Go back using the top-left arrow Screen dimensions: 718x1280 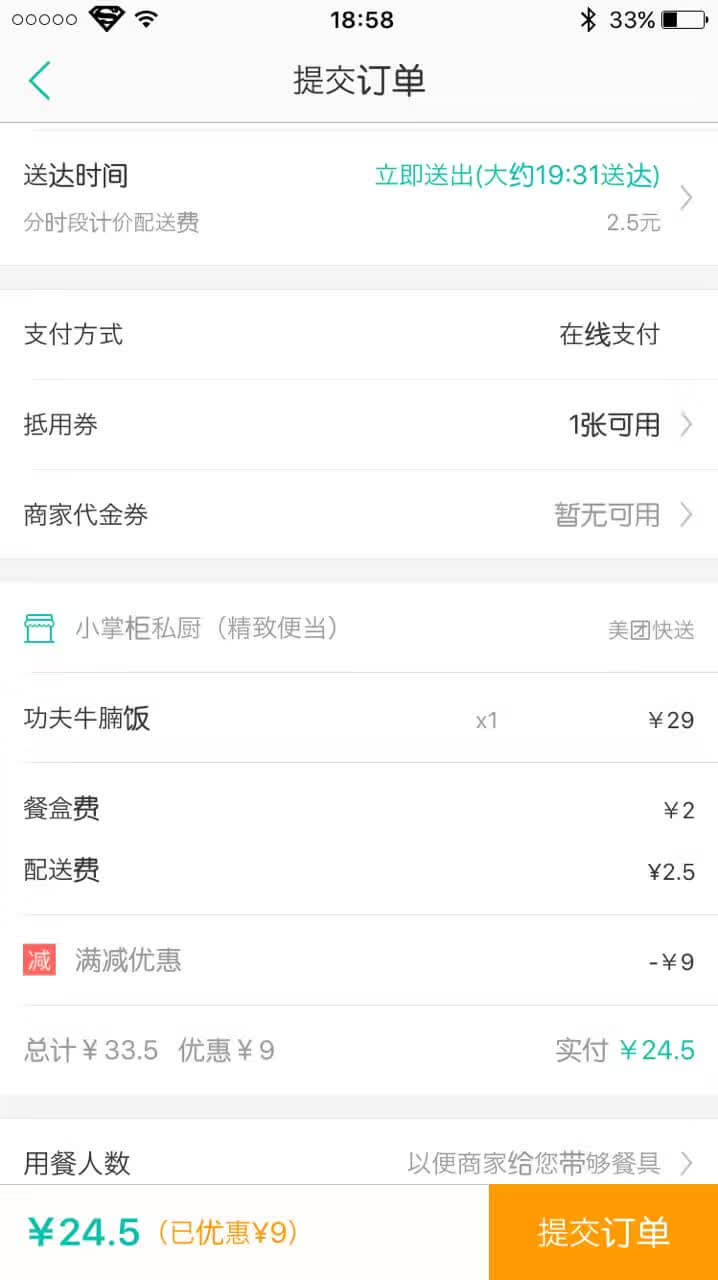tap(39, 81)
